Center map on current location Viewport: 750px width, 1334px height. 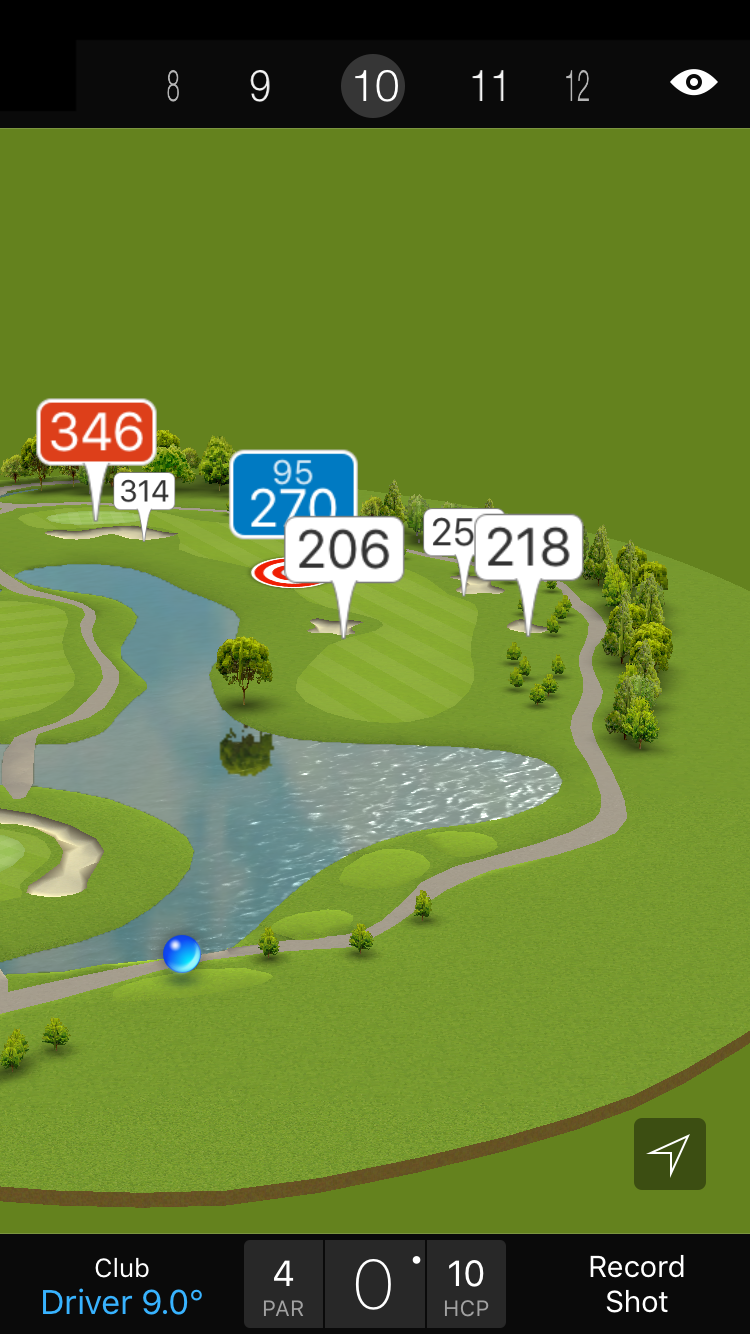click(669, 1154)
